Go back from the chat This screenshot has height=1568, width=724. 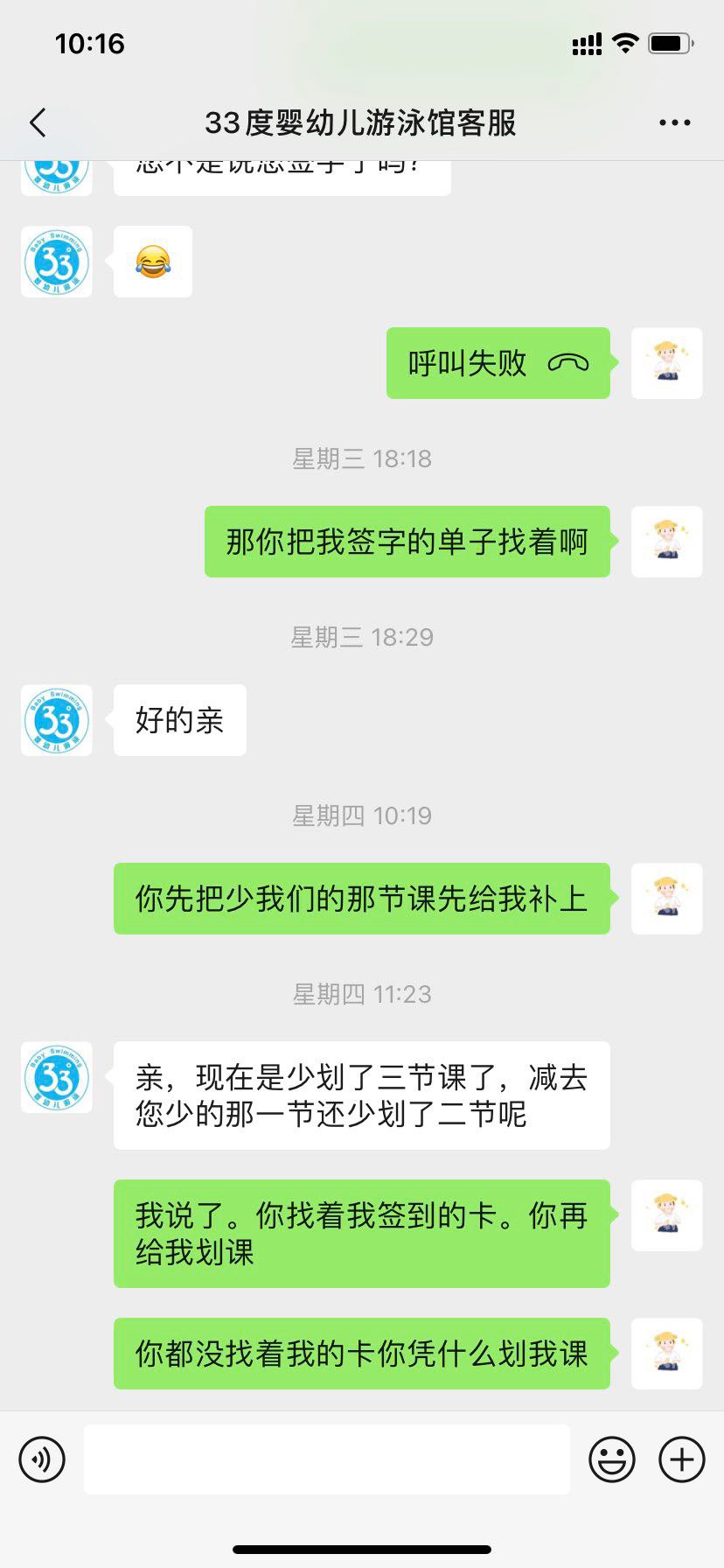point(38,123)
